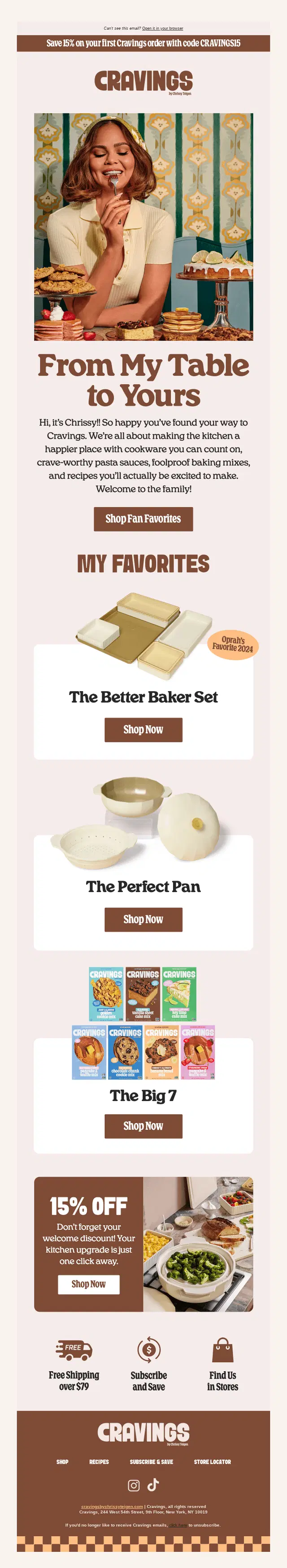This screenshot has height=1568, width=287.
Task: Shop Now for The Better Baker Set
Action: (x=143, y=729)
